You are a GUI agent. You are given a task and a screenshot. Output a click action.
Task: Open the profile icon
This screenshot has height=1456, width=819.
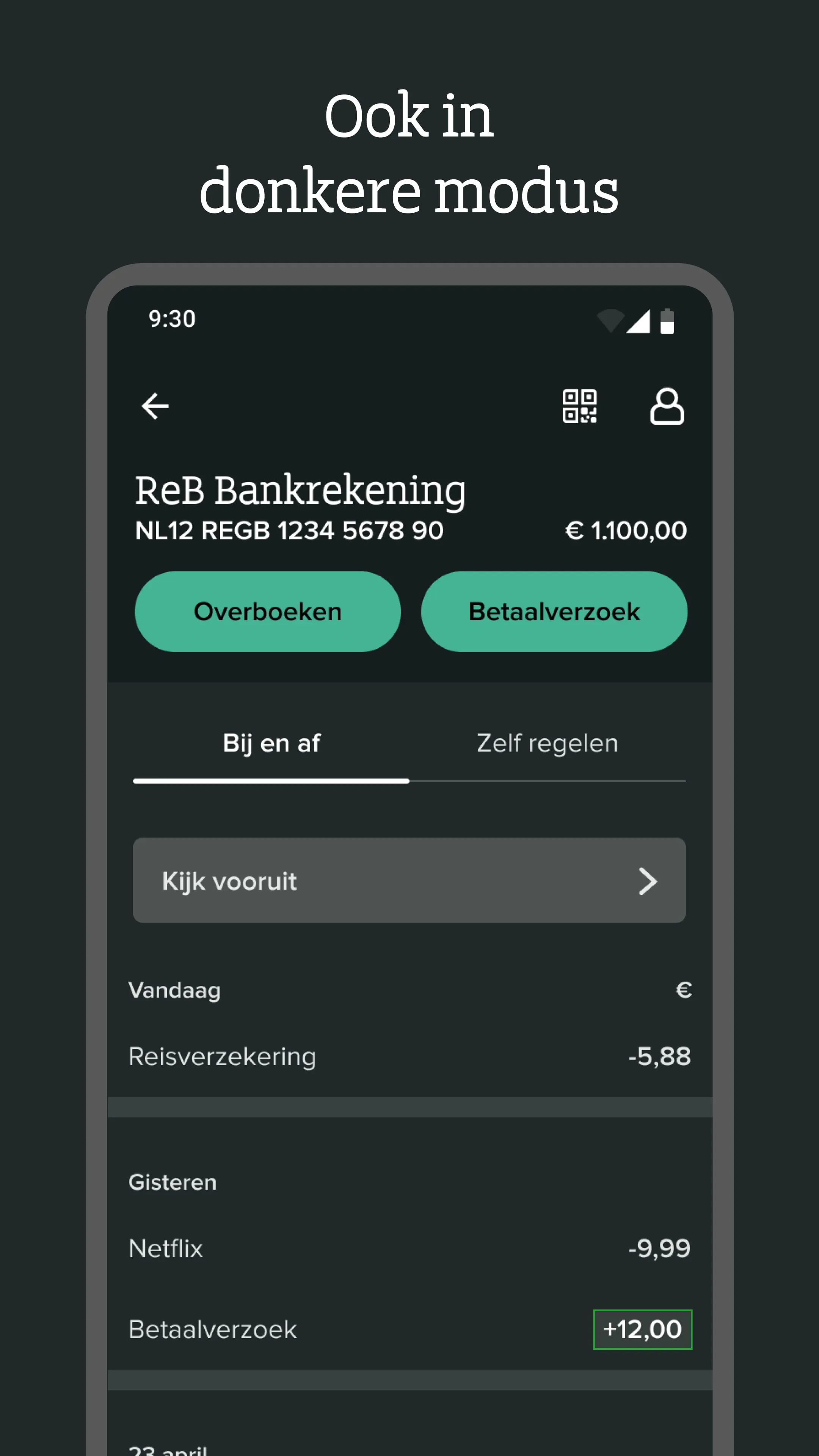click(667, 406)
